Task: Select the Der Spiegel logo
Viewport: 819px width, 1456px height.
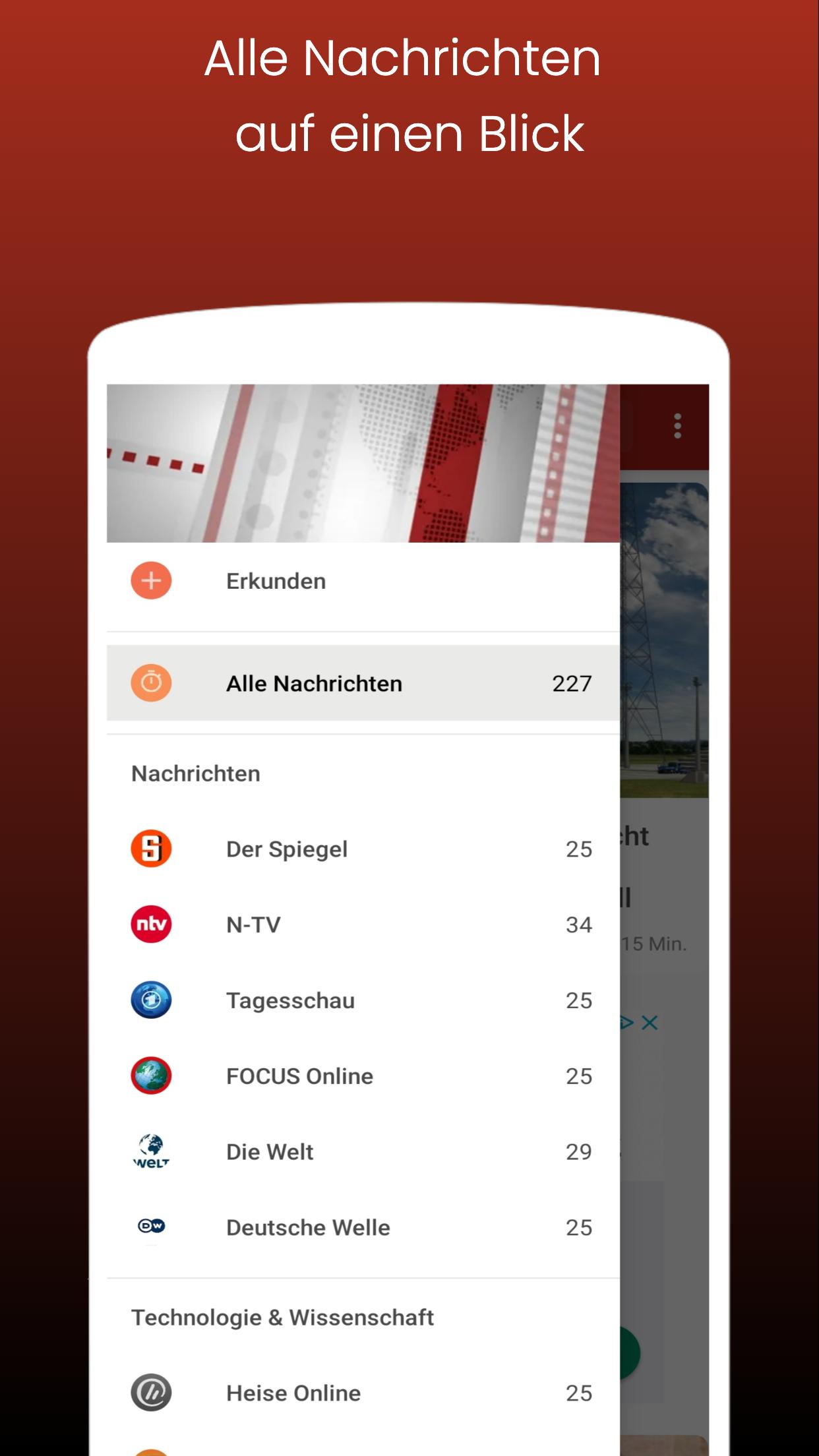Action: [151, 849]
